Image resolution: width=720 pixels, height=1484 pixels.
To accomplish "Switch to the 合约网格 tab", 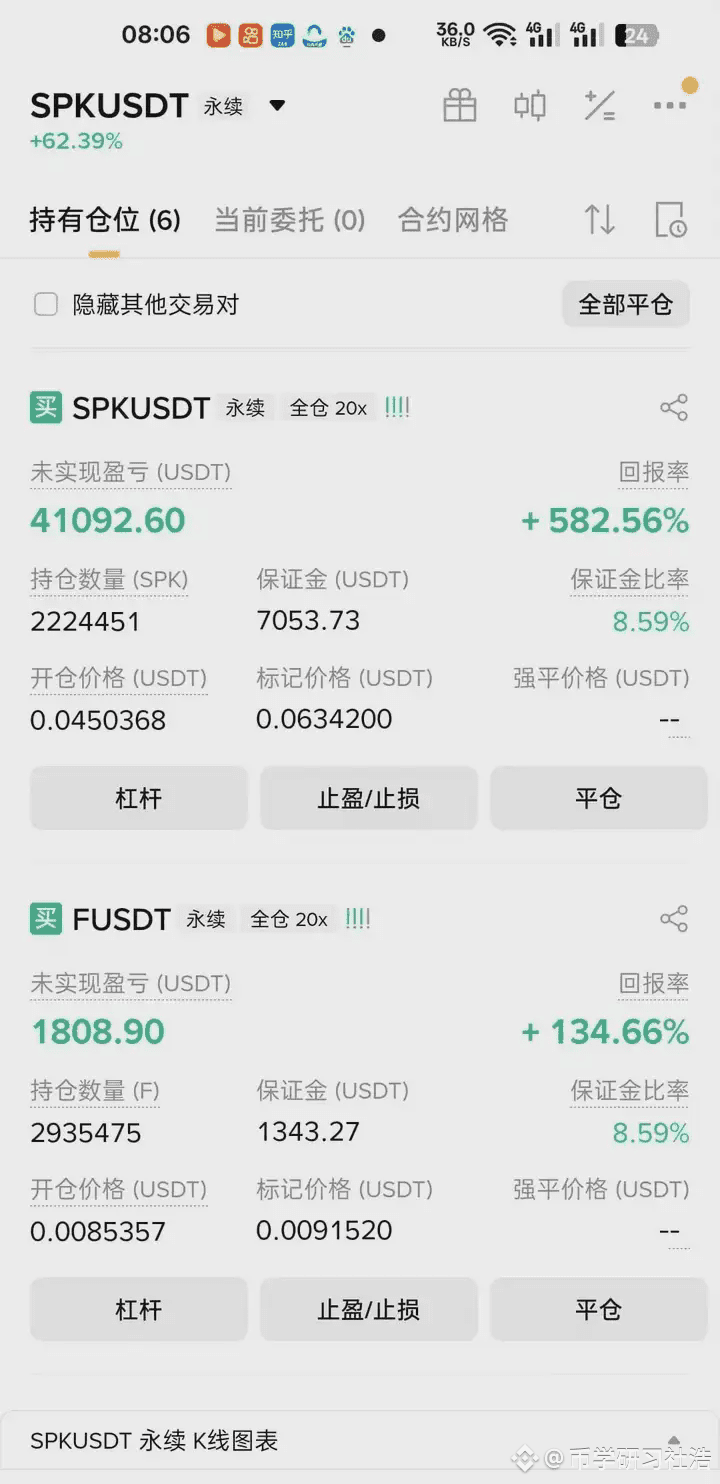I will (x=453, y=220).
